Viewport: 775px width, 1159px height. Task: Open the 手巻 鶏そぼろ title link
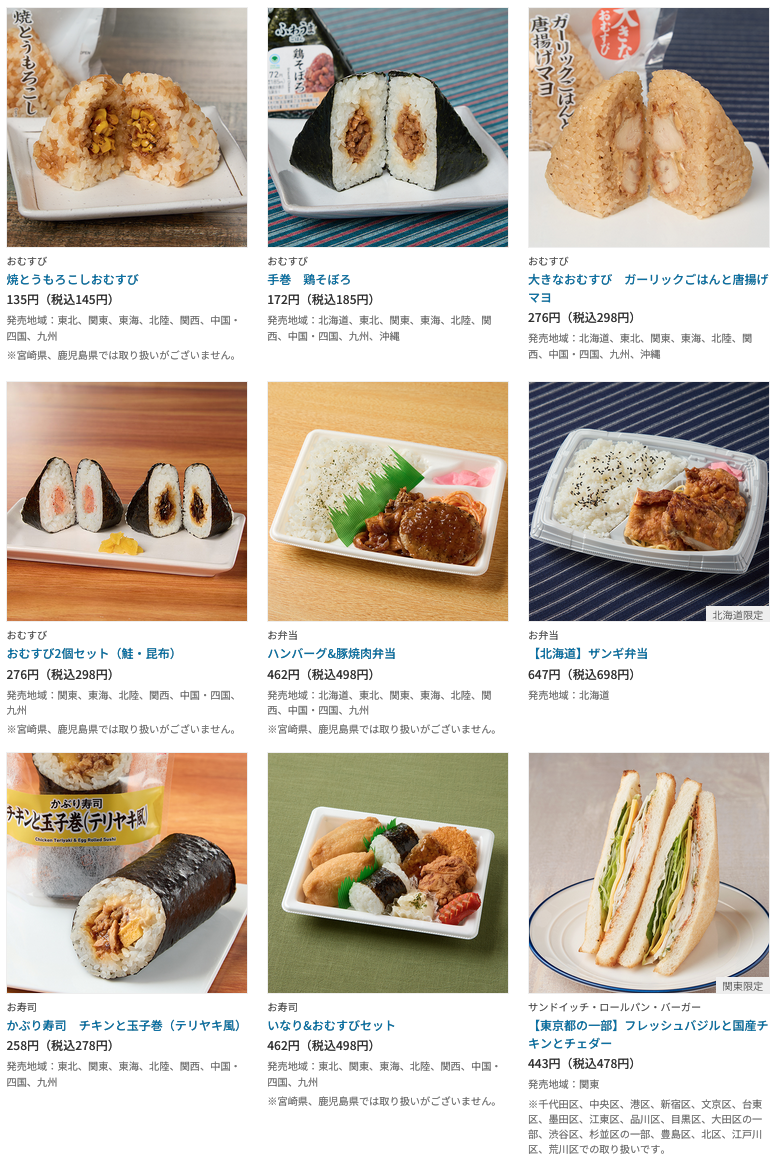click(309, 280)
